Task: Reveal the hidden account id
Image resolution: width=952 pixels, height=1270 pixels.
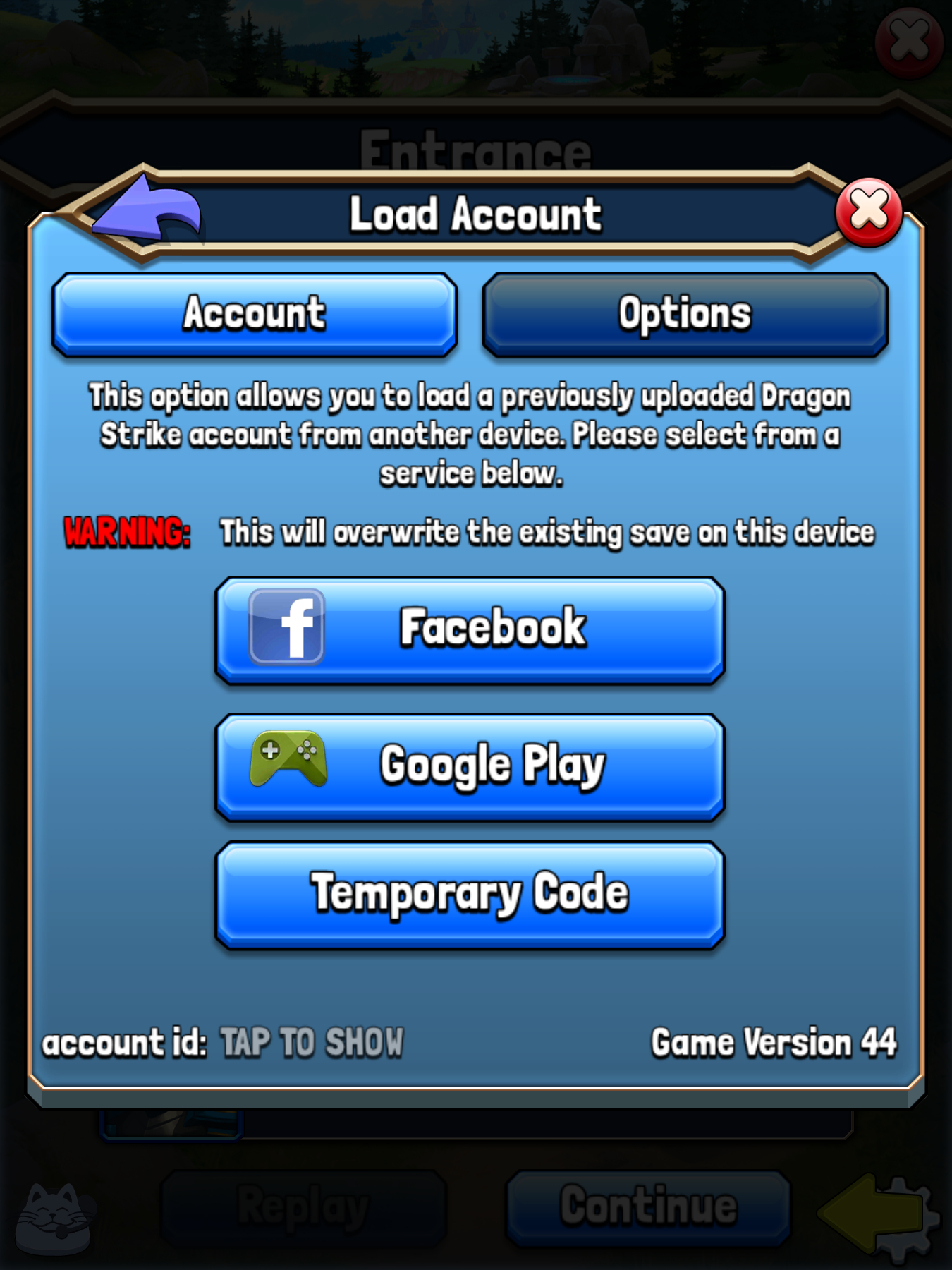Action: pos(311,1043)
